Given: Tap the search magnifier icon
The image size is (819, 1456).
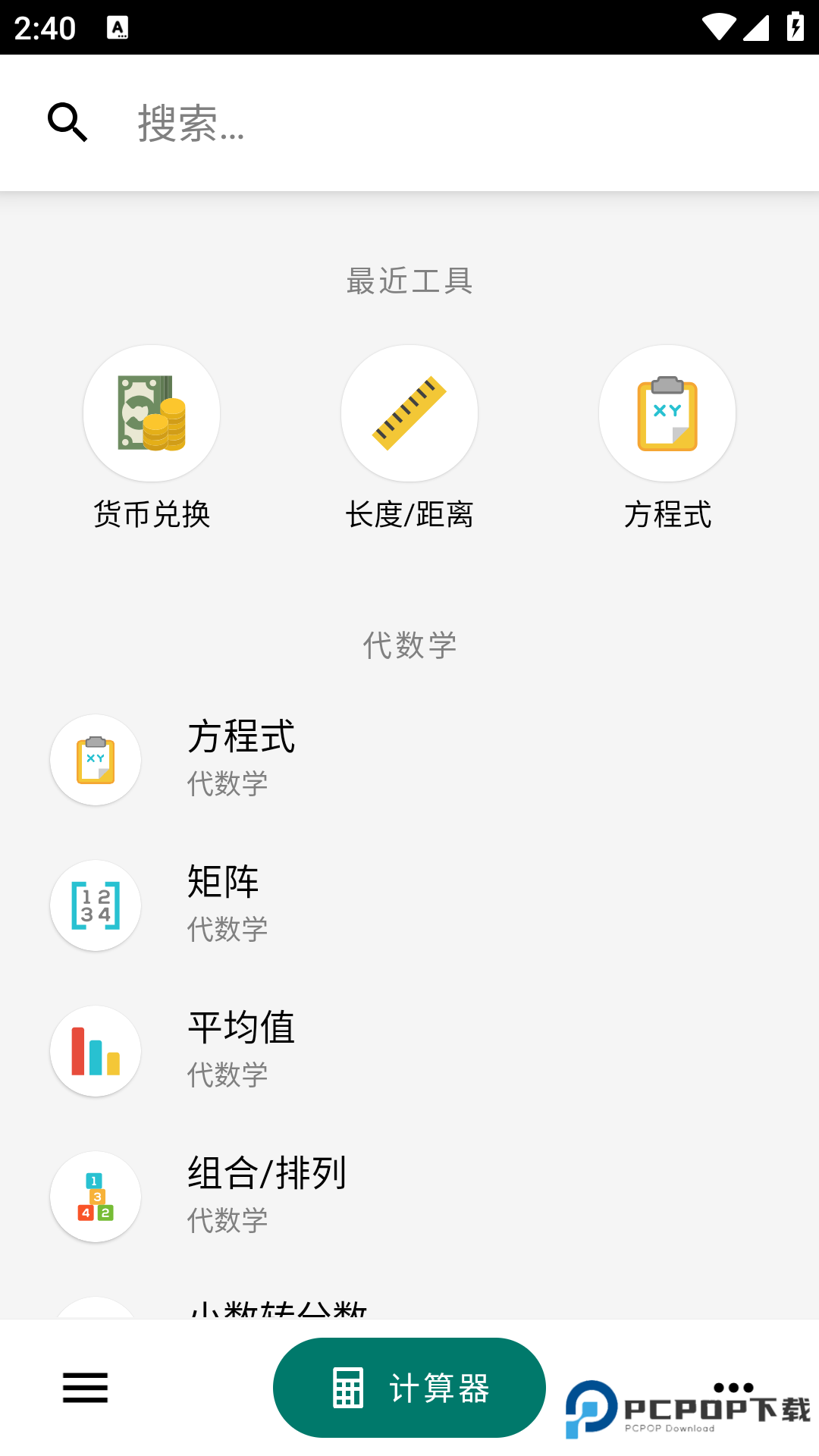Looking at the screenshot, I should click(x=67, y=122).
